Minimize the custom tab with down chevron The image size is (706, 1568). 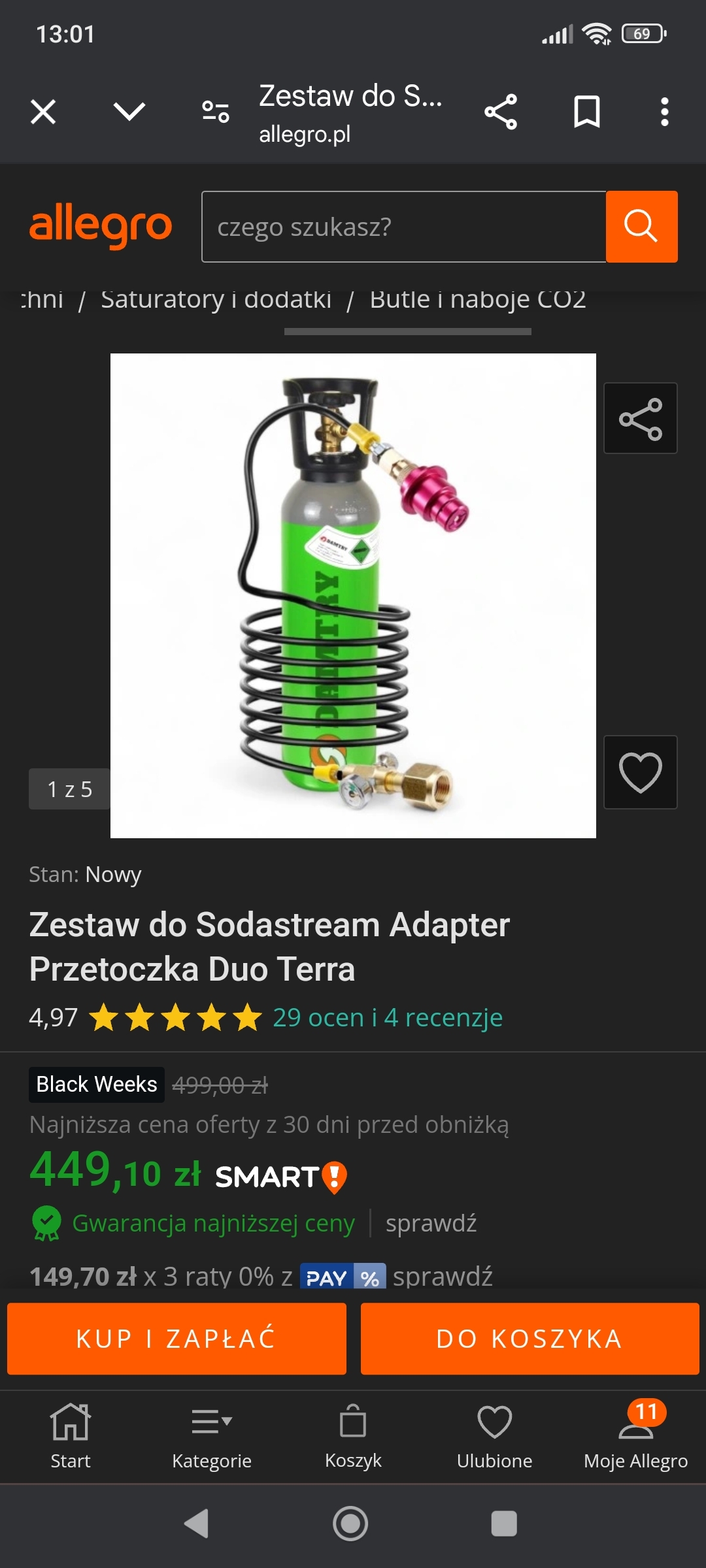coord(129,112)
